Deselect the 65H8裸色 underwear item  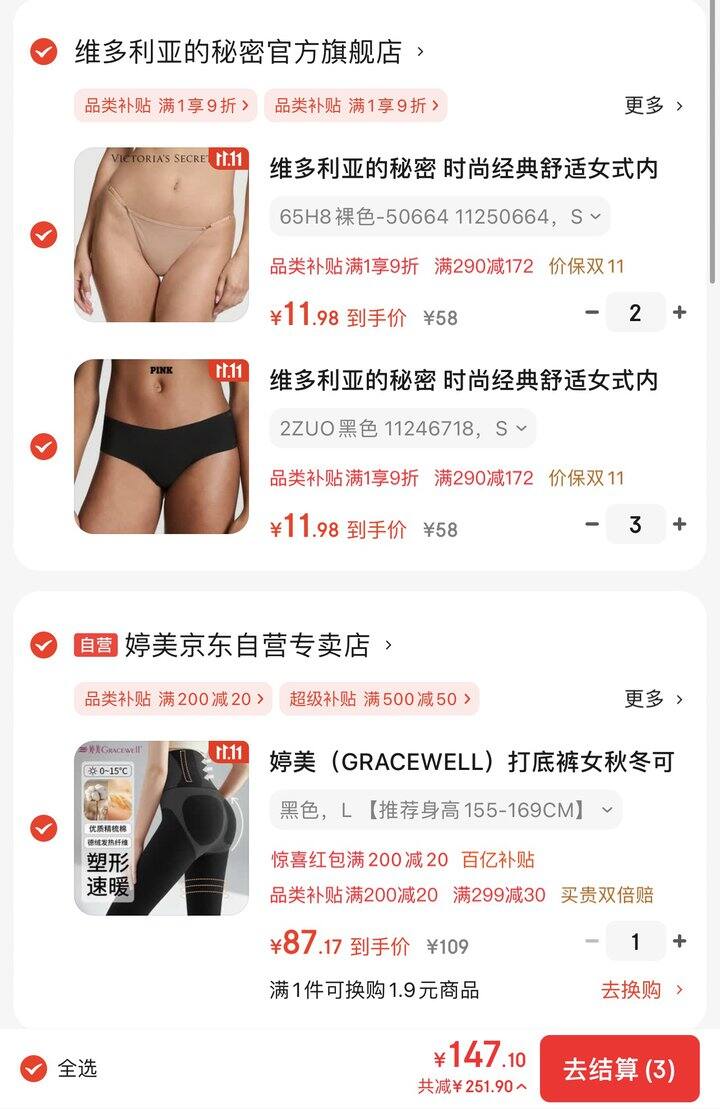[43, 235]
